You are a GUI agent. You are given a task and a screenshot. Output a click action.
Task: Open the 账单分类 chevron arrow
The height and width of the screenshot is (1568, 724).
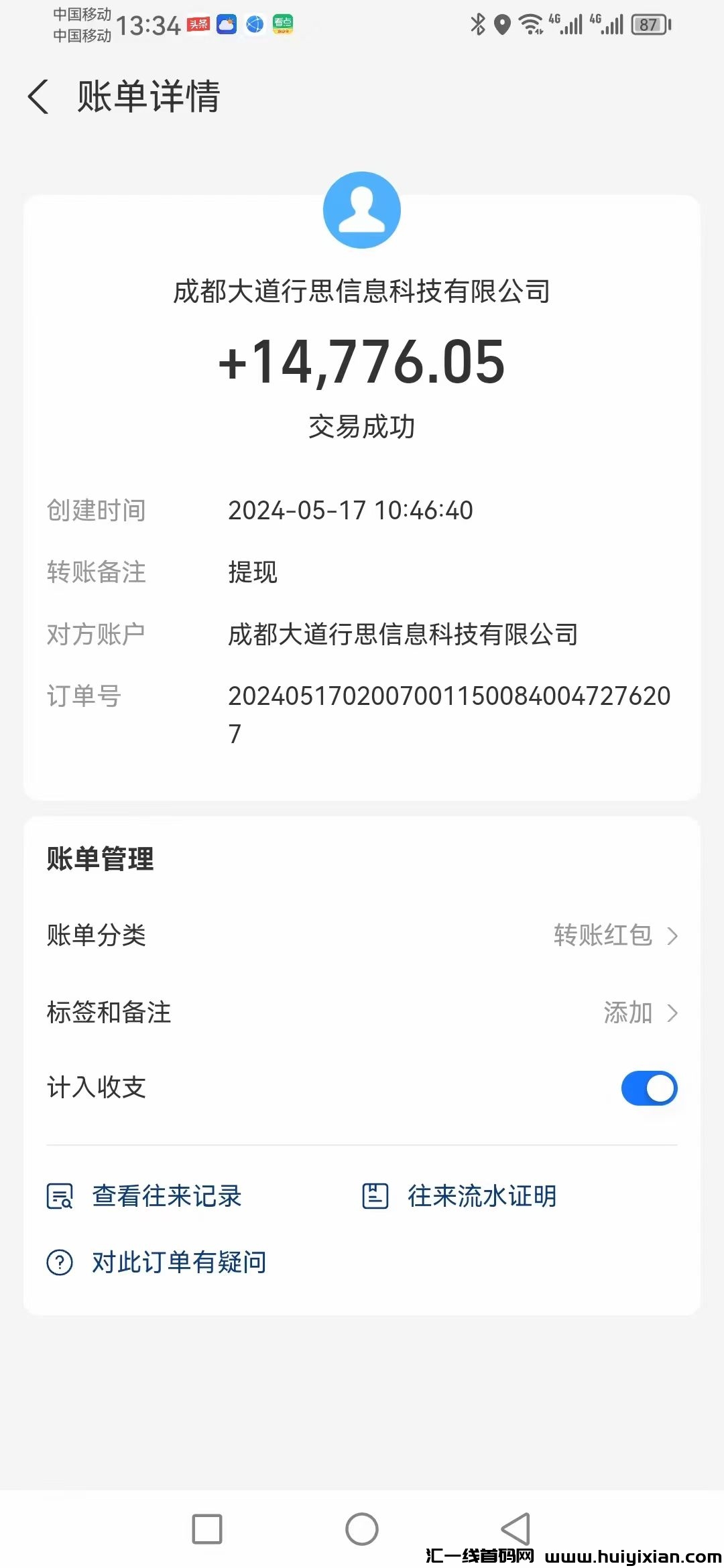pos(672,936)
